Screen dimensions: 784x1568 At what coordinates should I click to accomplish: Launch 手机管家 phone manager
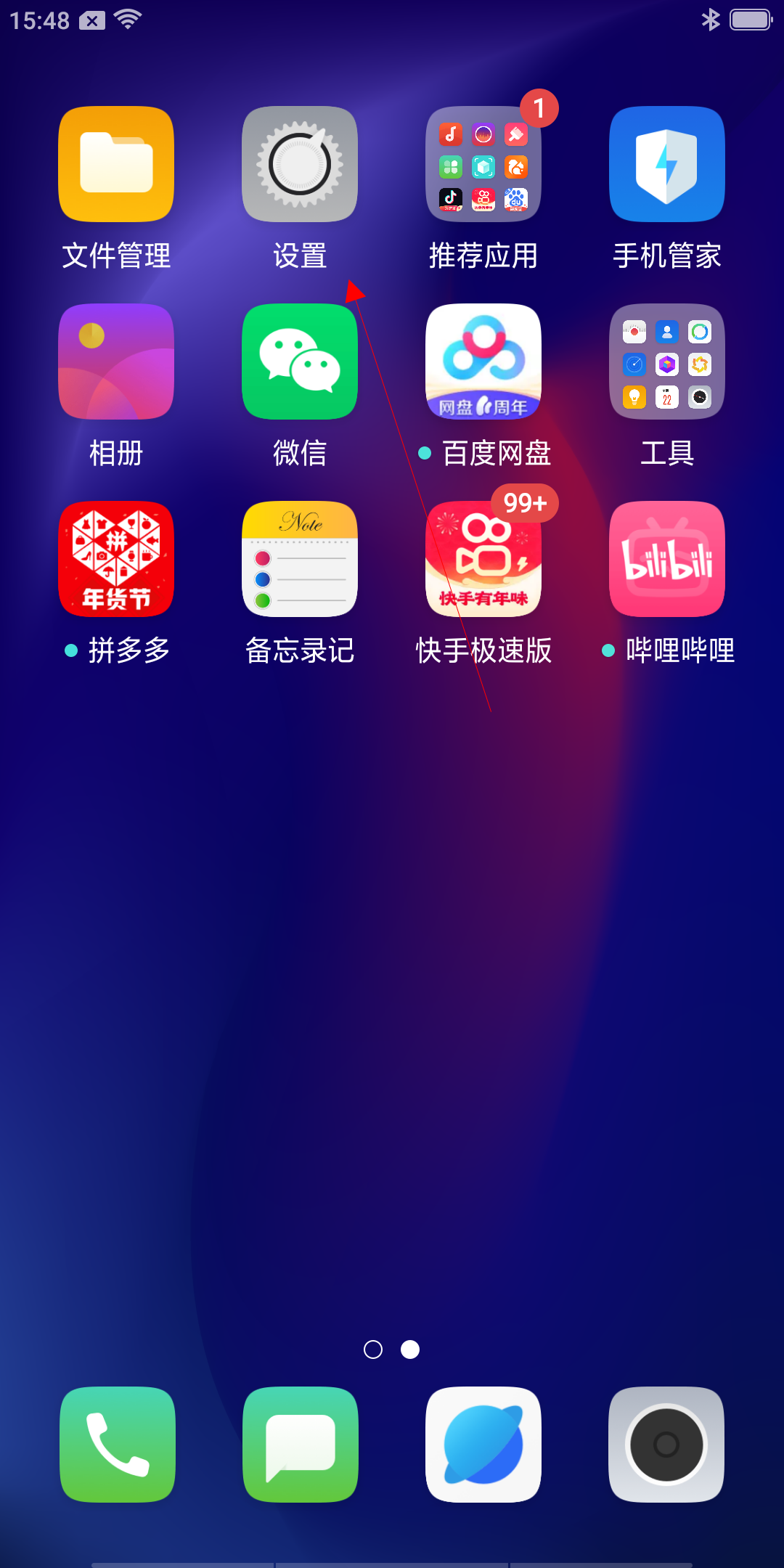tap(667, 164)
